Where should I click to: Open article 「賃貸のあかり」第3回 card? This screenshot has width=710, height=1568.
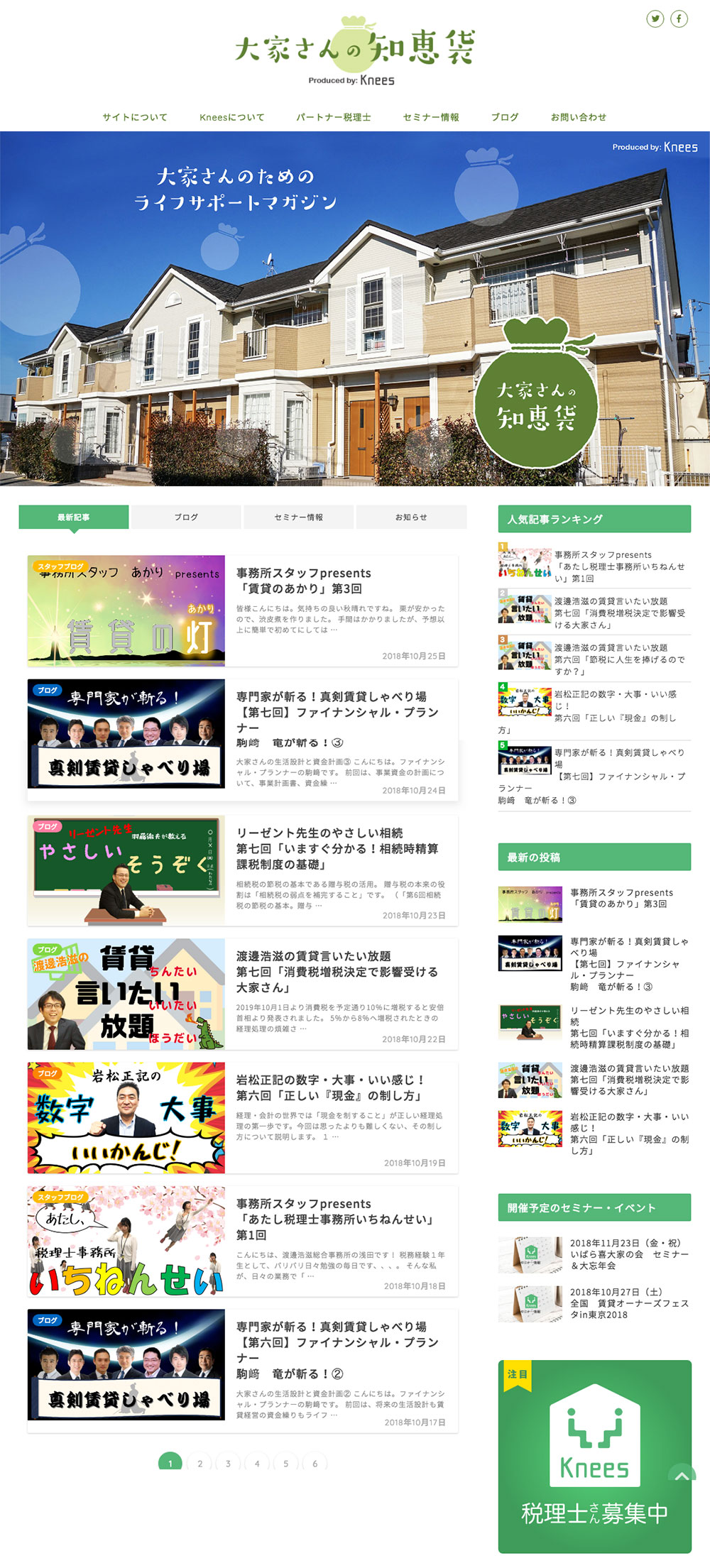click(303, 581)
